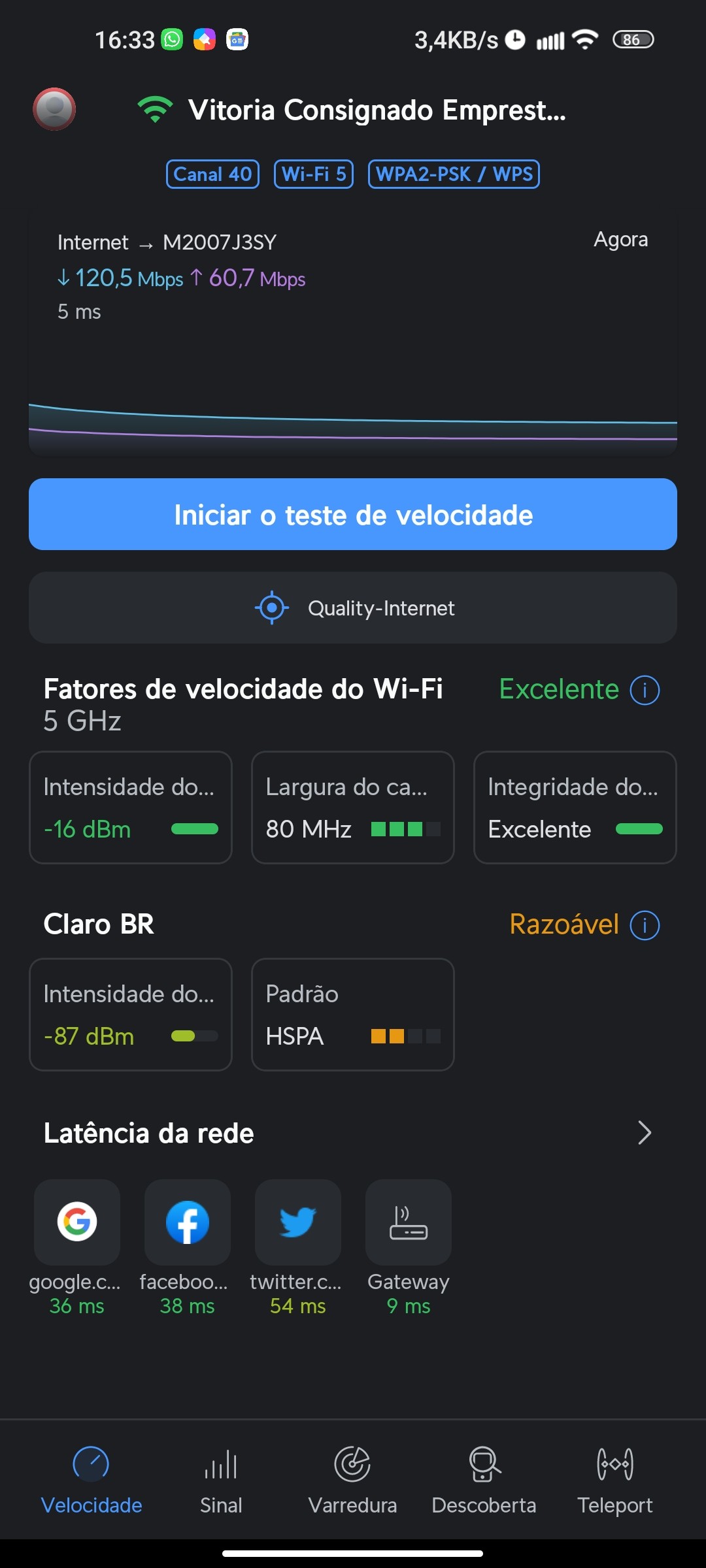Viewport: 706px width, 1568px height.
Task: Open the Quality-Internet provider row
Action: (x=353, y=608)
